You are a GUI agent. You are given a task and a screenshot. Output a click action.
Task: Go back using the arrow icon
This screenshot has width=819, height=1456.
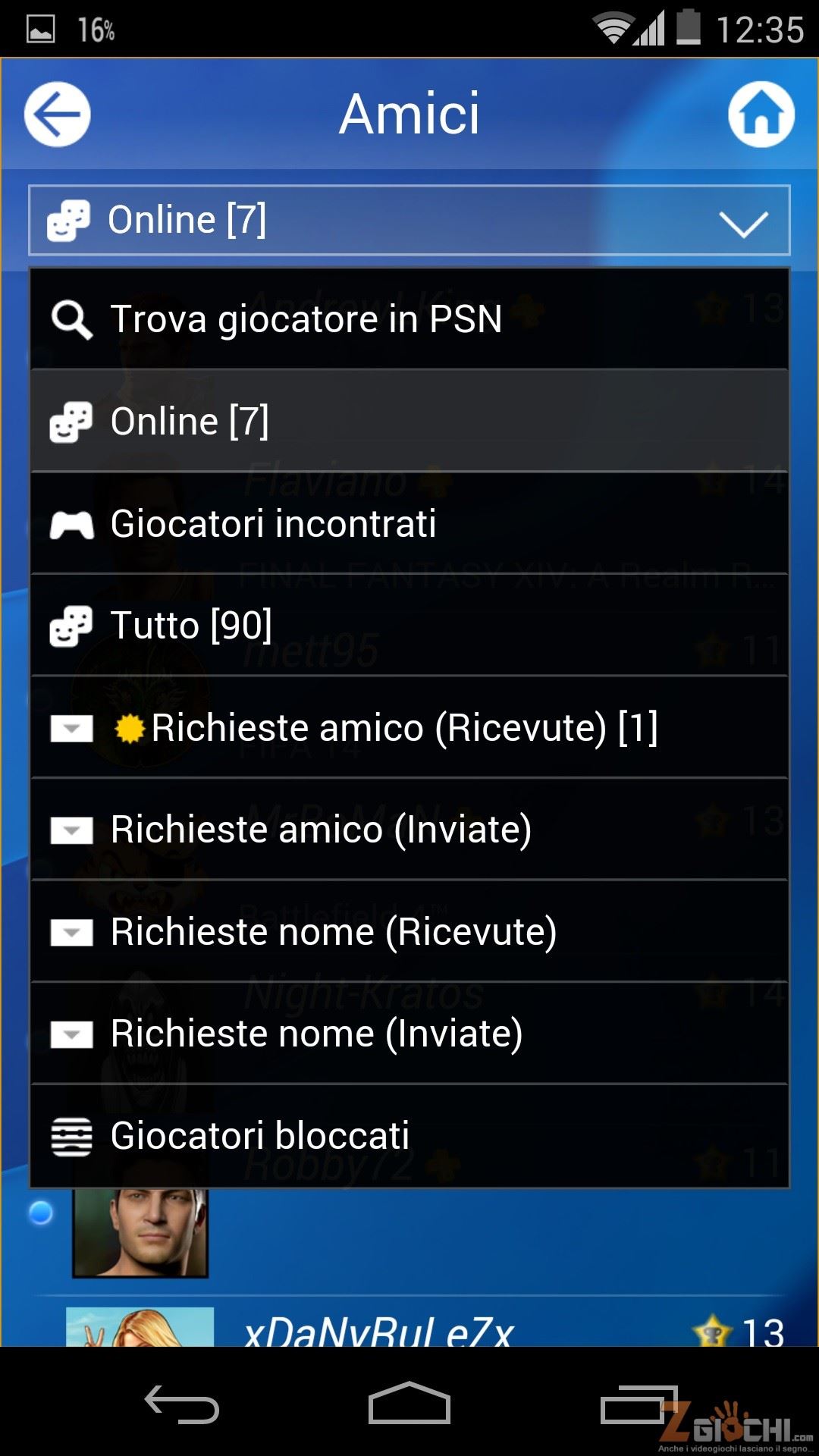click(x=57, y=115)
